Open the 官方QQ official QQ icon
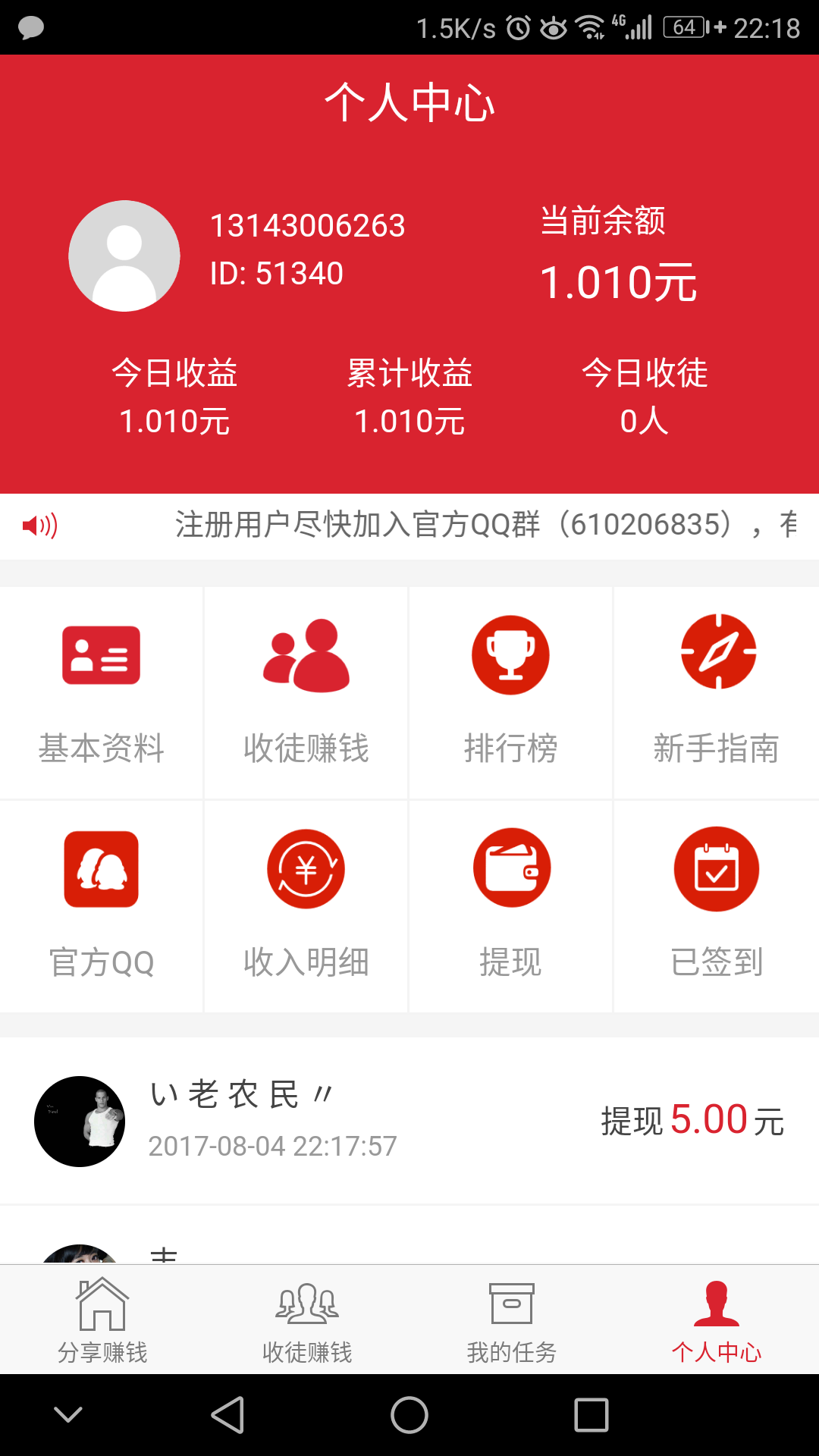 (102, 869)
